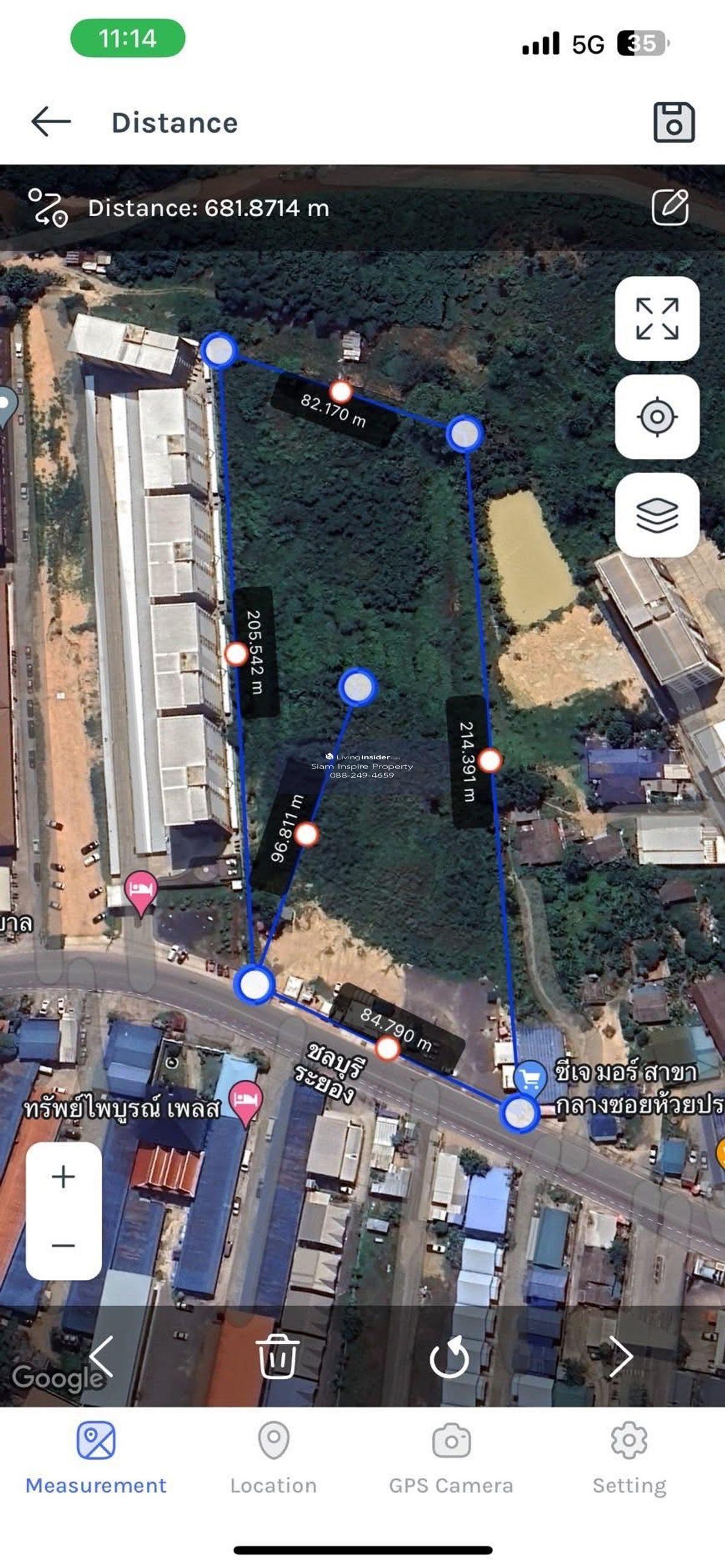Open the ทรัพย์ไพบูรณ์ เพลส hotel pin
Viewport: 725px width, 1568px height.
tap(245, 1102)
